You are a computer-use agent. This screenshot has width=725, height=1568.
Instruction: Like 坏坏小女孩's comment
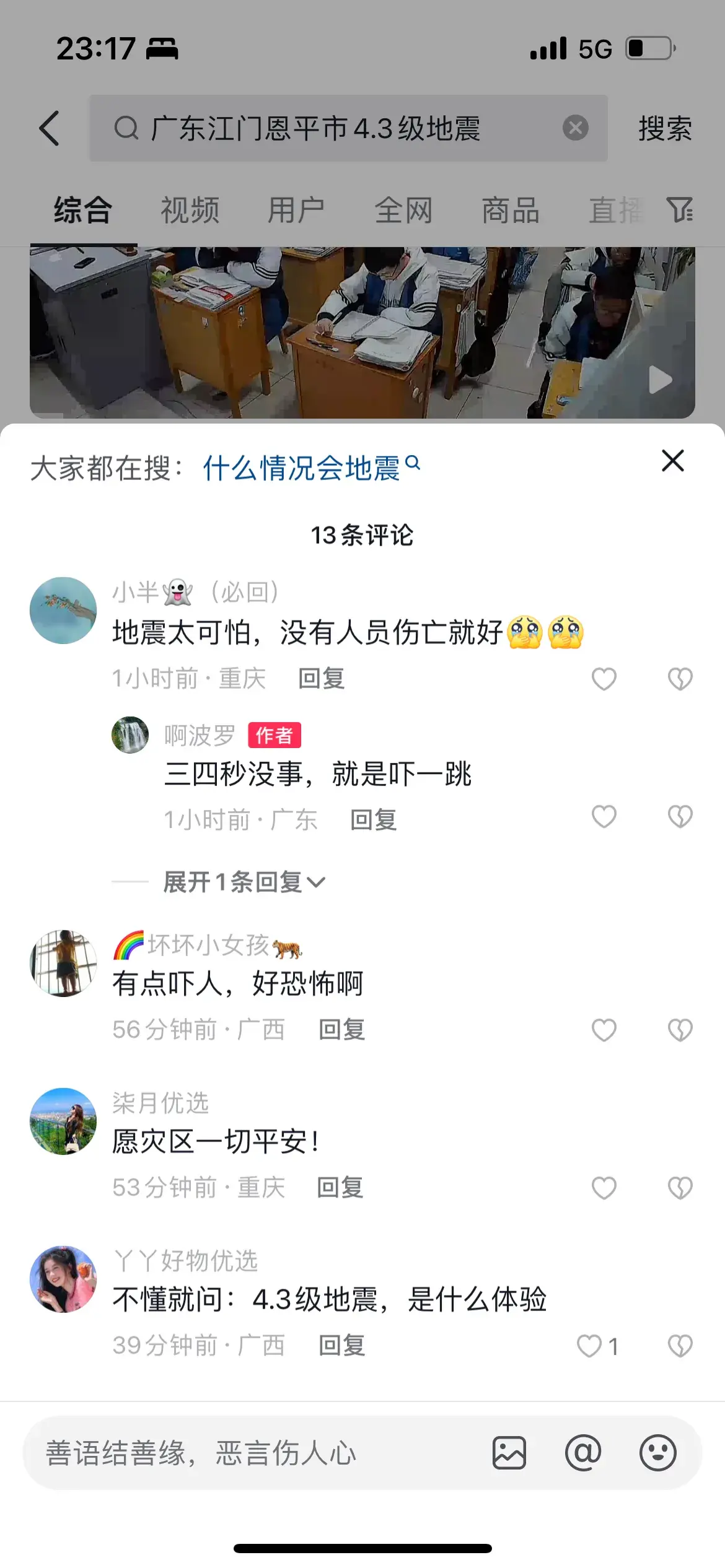(604, 1030)
